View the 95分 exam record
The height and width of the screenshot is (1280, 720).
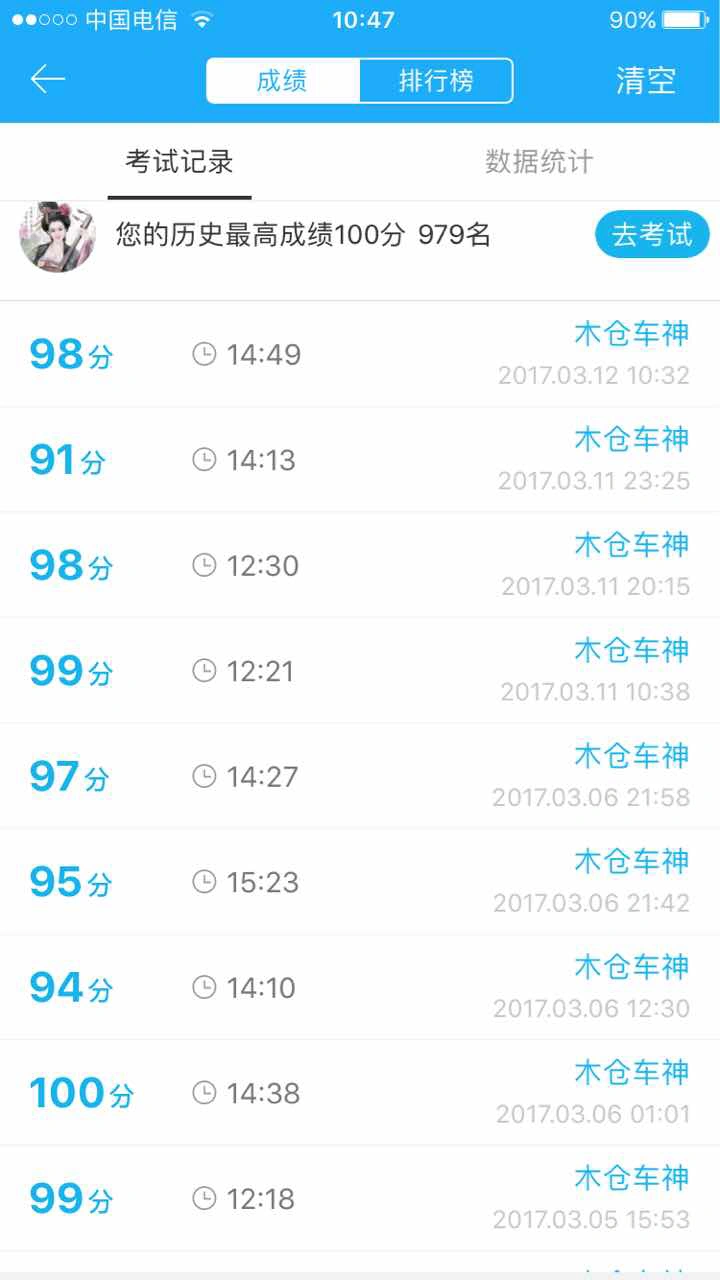pyautogui.click(x=360, y=882)
